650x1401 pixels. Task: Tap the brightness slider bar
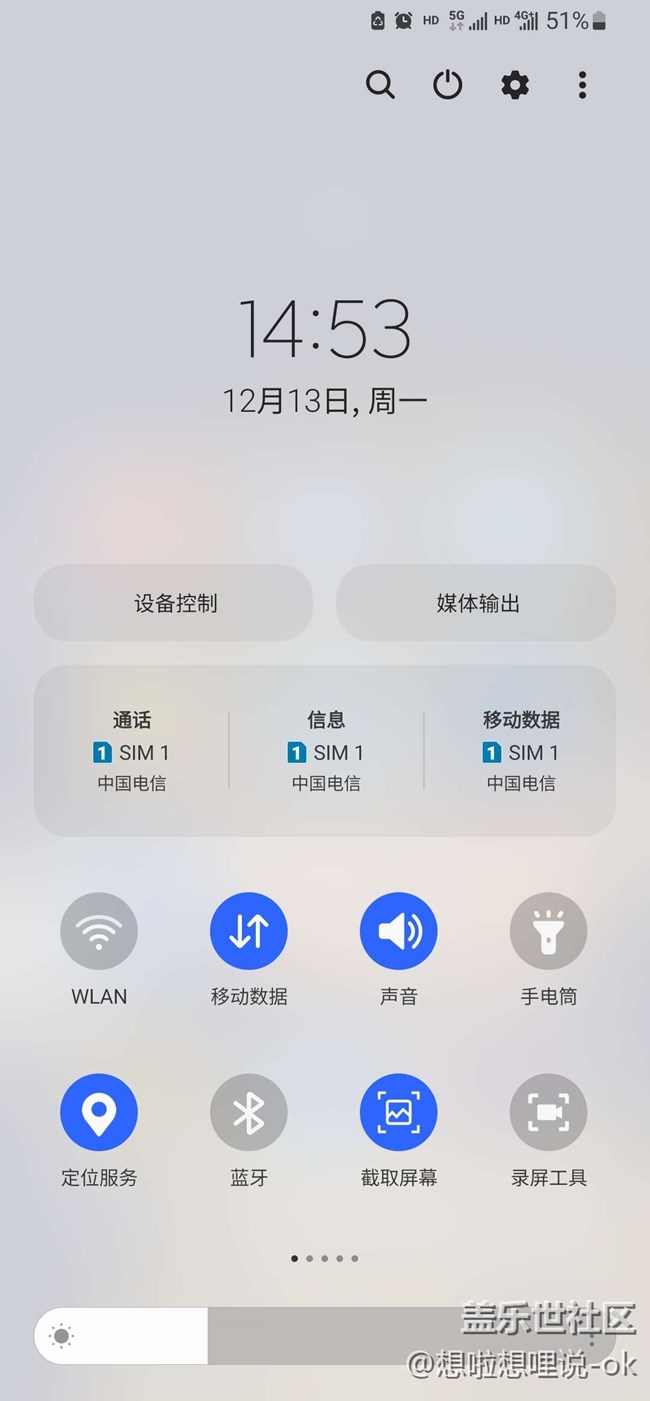(325, 1336)
